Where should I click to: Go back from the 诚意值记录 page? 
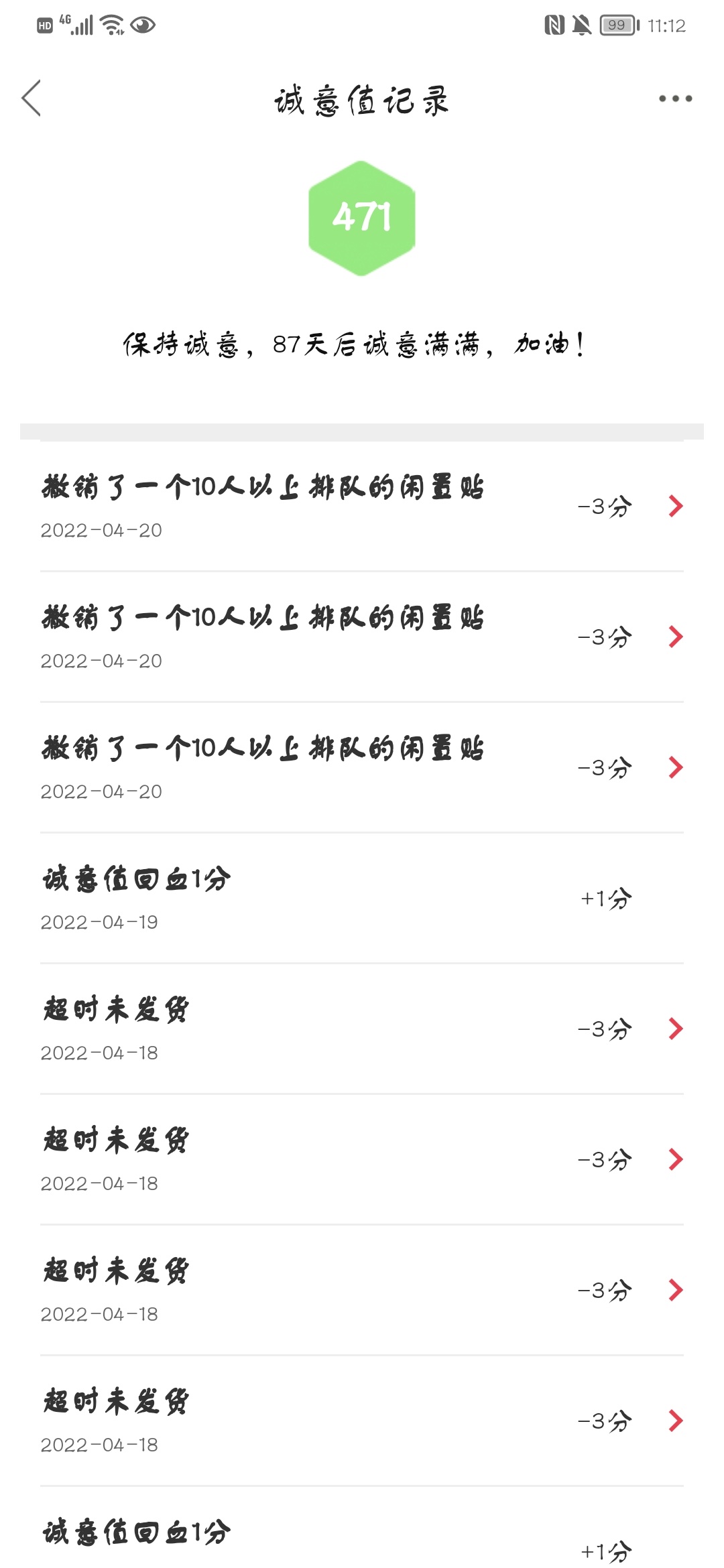pyautogui.click(x=32, y=99)
